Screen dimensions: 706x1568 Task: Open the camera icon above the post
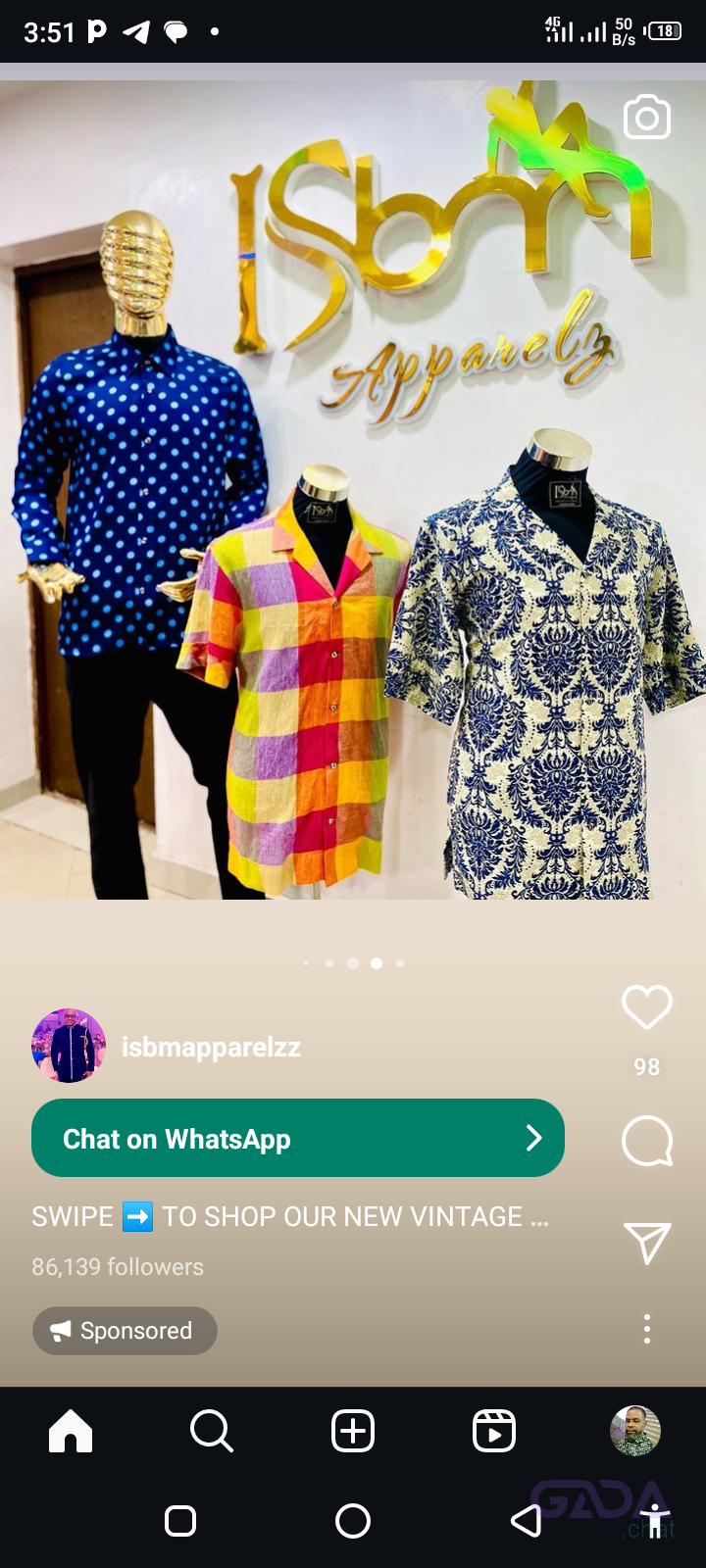(x=647, y=118)
